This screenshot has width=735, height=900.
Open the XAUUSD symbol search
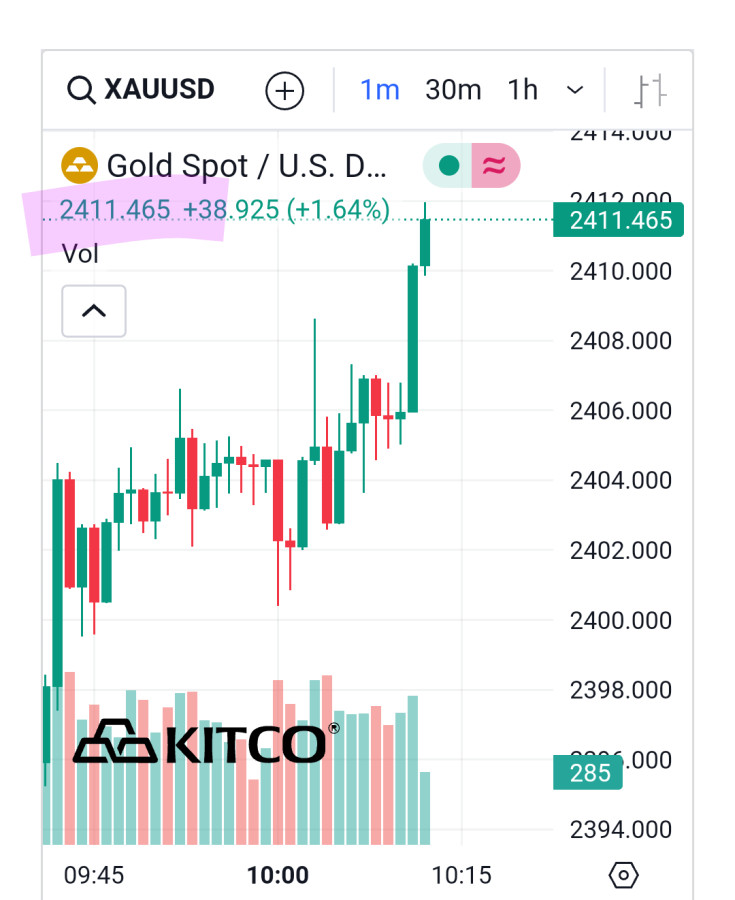[x=140, y=90]
